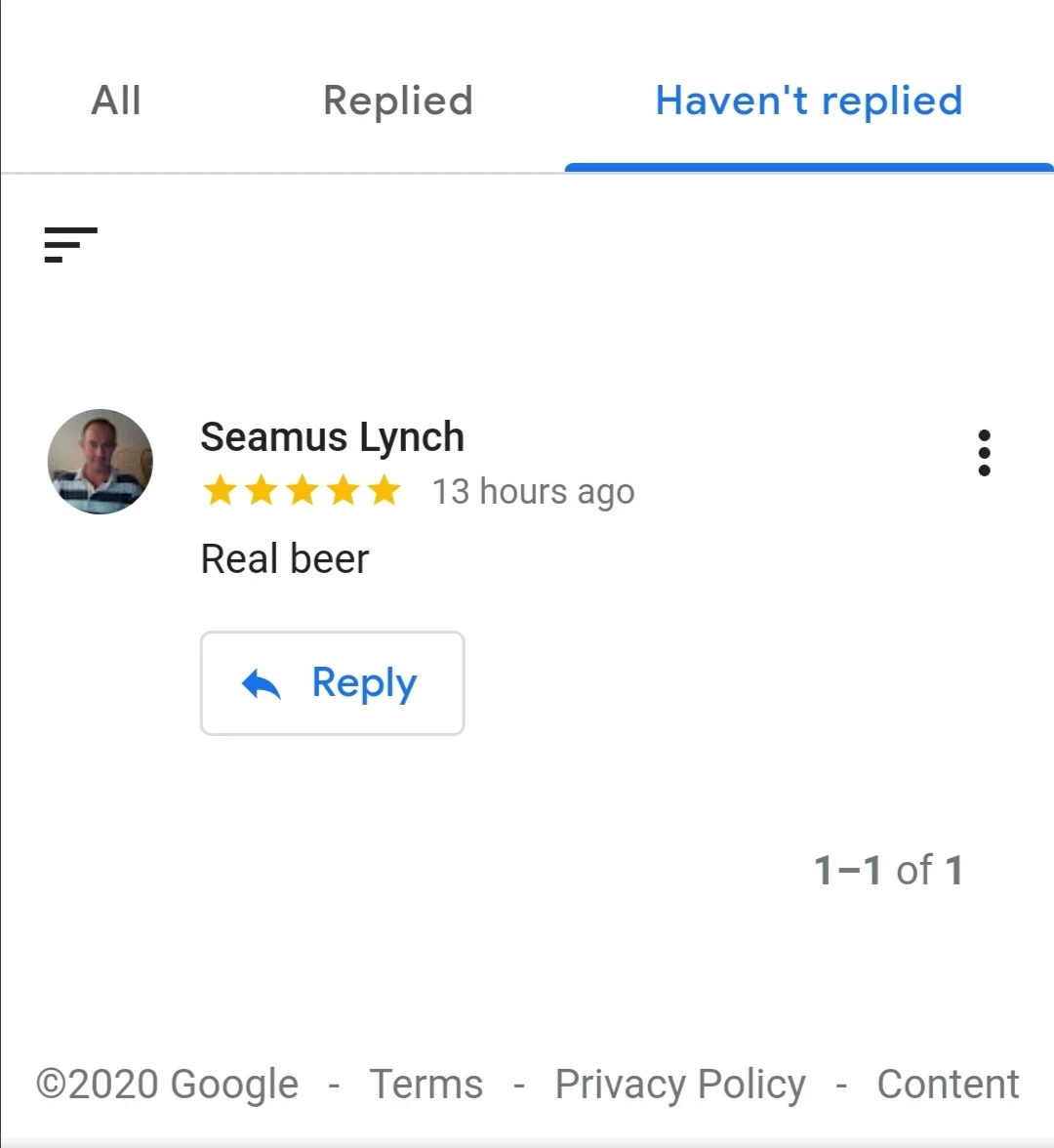Reply to Seamus Lynch's review
This screenshot has width=1054, height=1148.
(332, 683)
